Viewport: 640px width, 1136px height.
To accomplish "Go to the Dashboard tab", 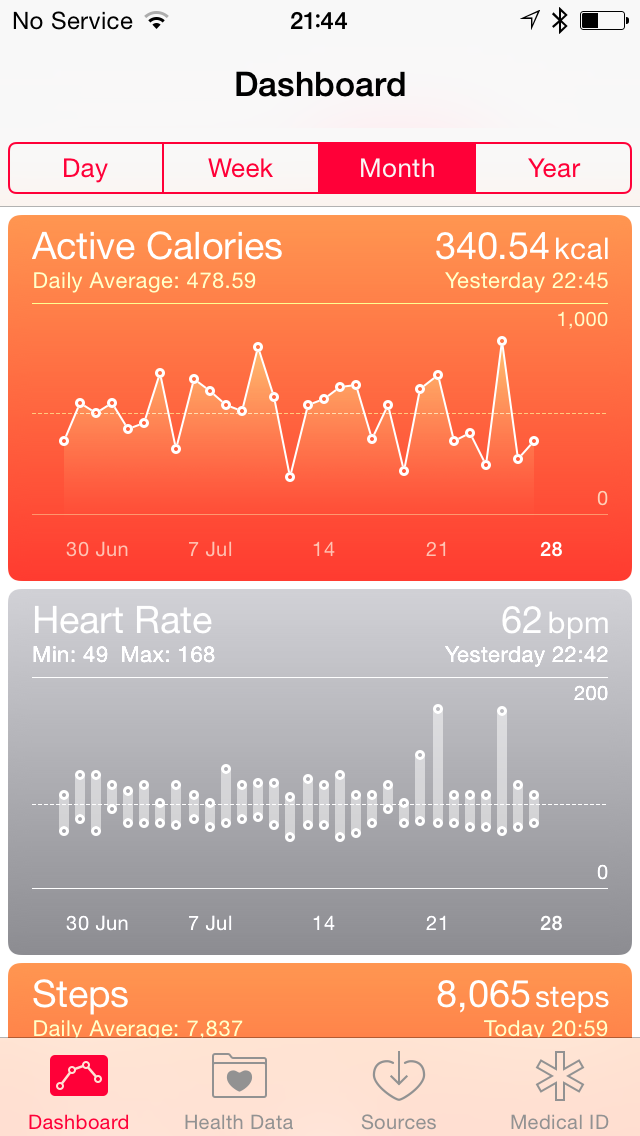I will 79,1090.
